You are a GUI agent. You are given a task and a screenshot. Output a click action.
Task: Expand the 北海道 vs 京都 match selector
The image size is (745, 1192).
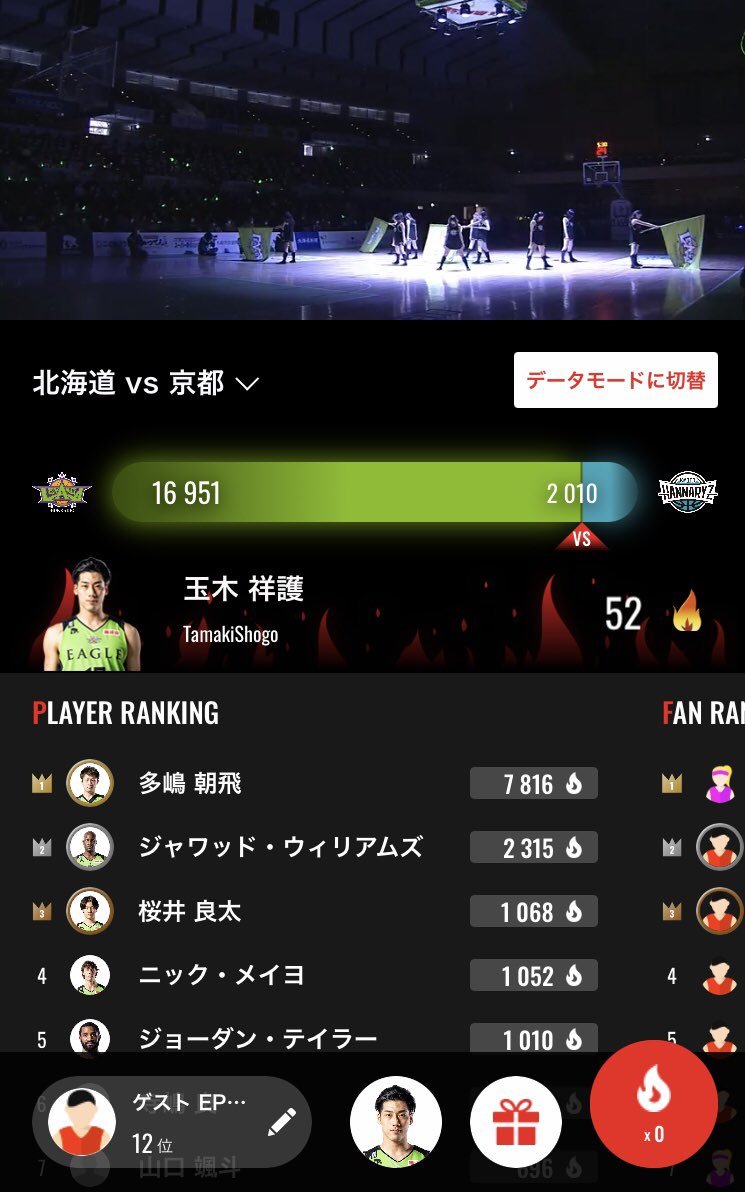pyautogui.click(x=143, y=380)
